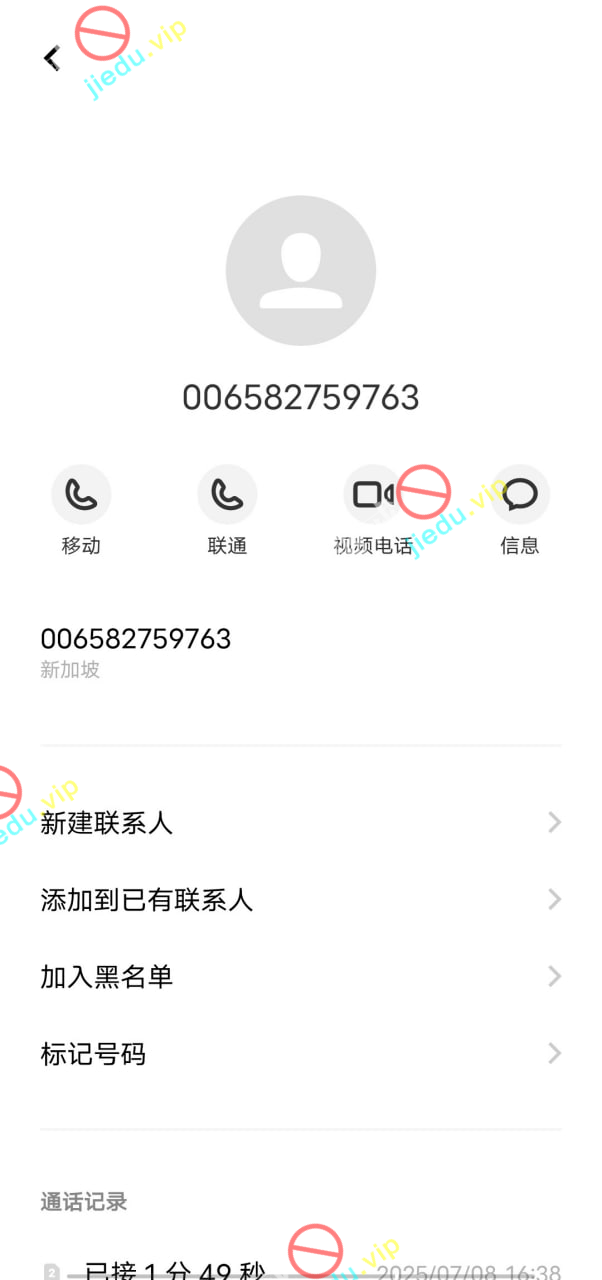Start a 视频电话 video call
Viewport: 602px width, 1280px height.
click(372, 495)
